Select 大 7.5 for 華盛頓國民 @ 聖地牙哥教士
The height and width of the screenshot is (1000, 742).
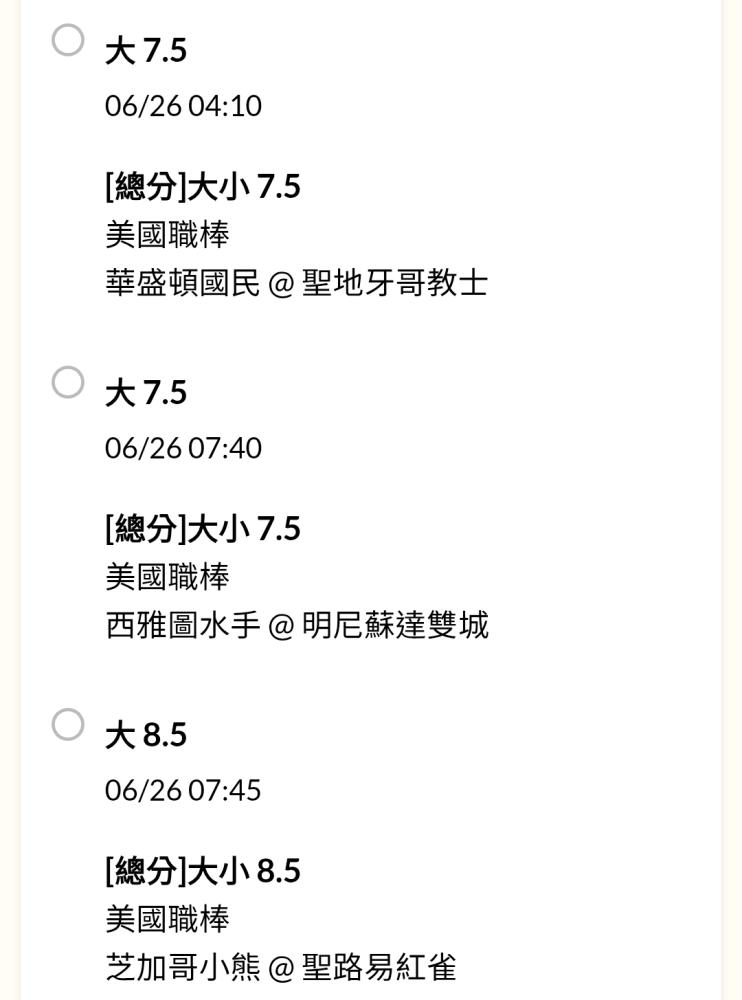68,41
